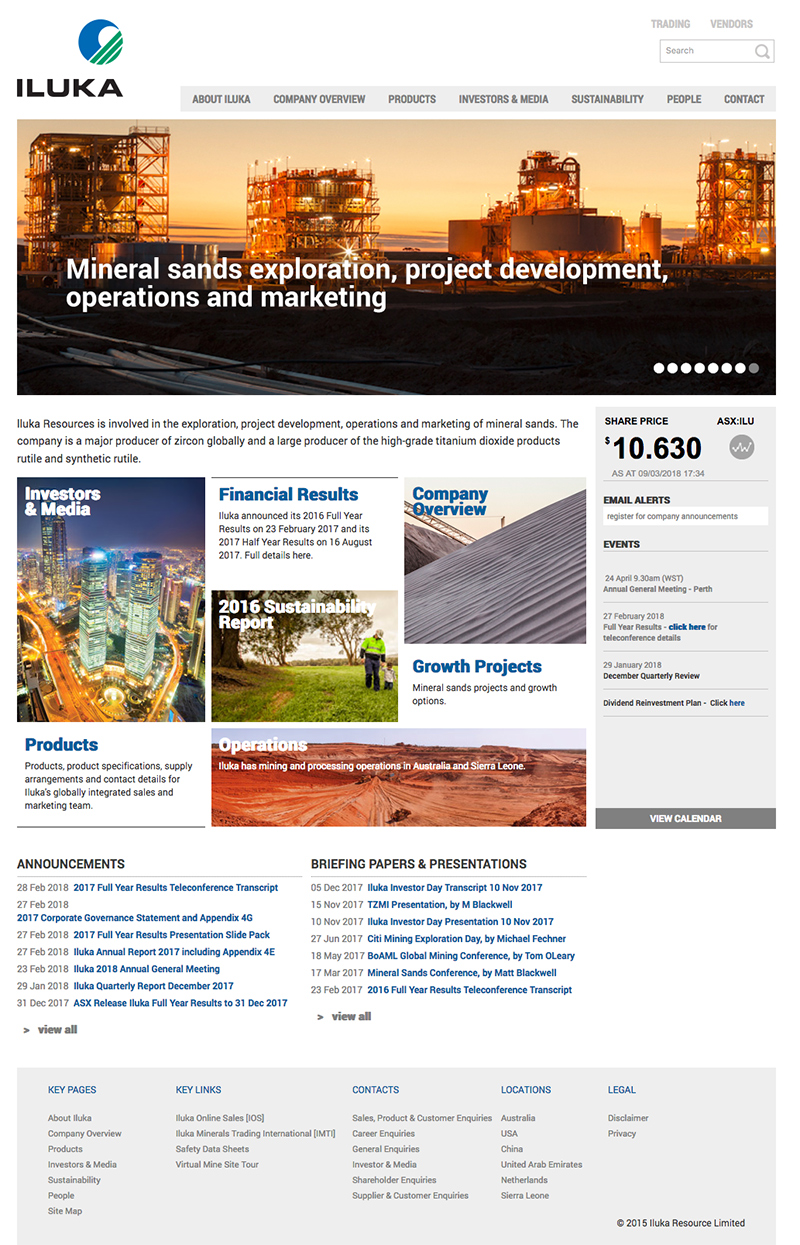Open the Investors & Media city tile

(111, 600)
